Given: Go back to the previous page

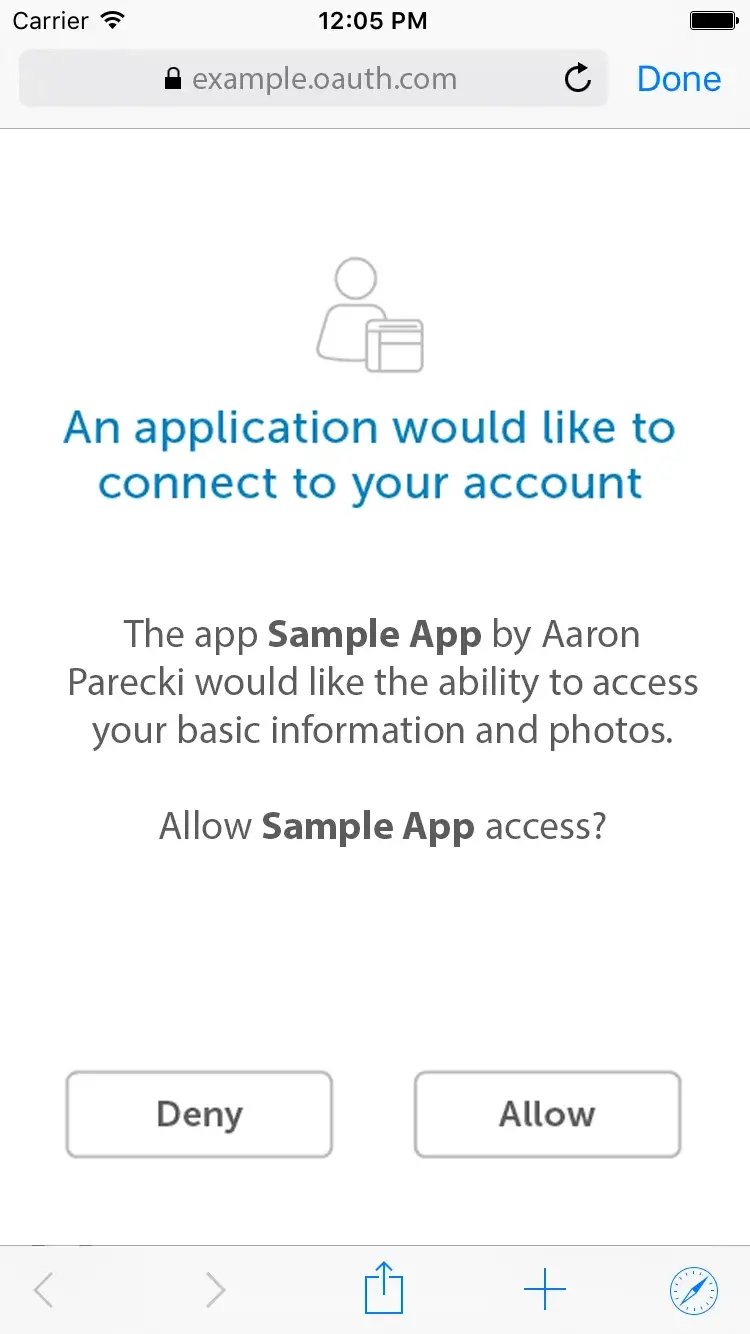Looking at the screenshot, I should click(x=43, y=1290).
